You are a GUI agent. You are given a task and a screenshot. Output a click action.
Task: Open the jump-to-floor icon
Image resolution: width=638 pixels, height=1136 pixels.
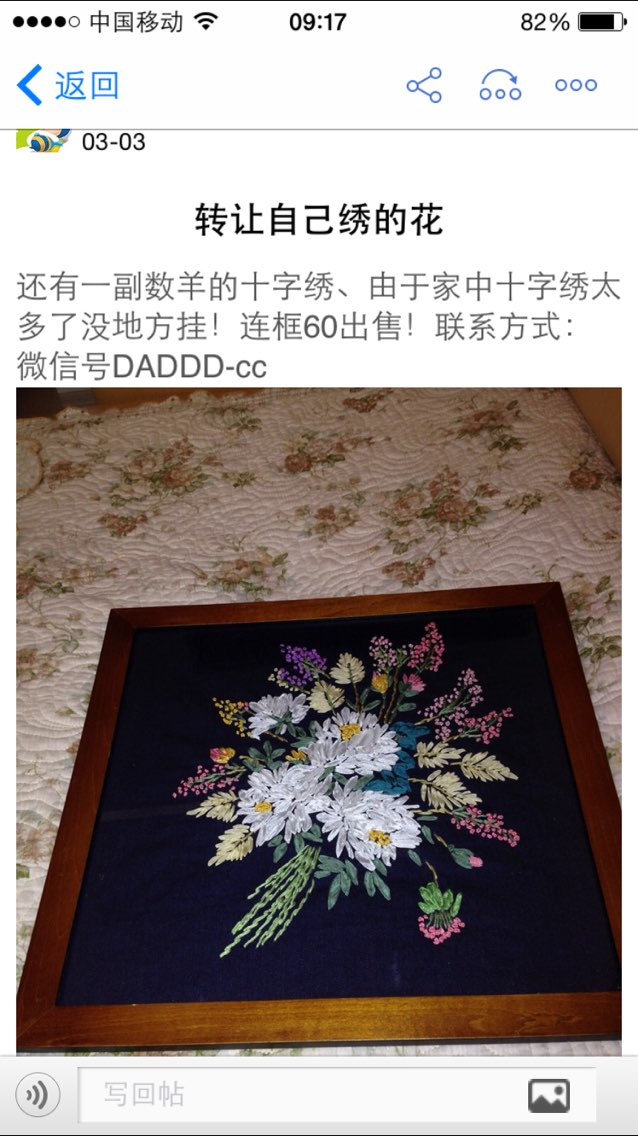pyautogui.click(x=500, y=85)
